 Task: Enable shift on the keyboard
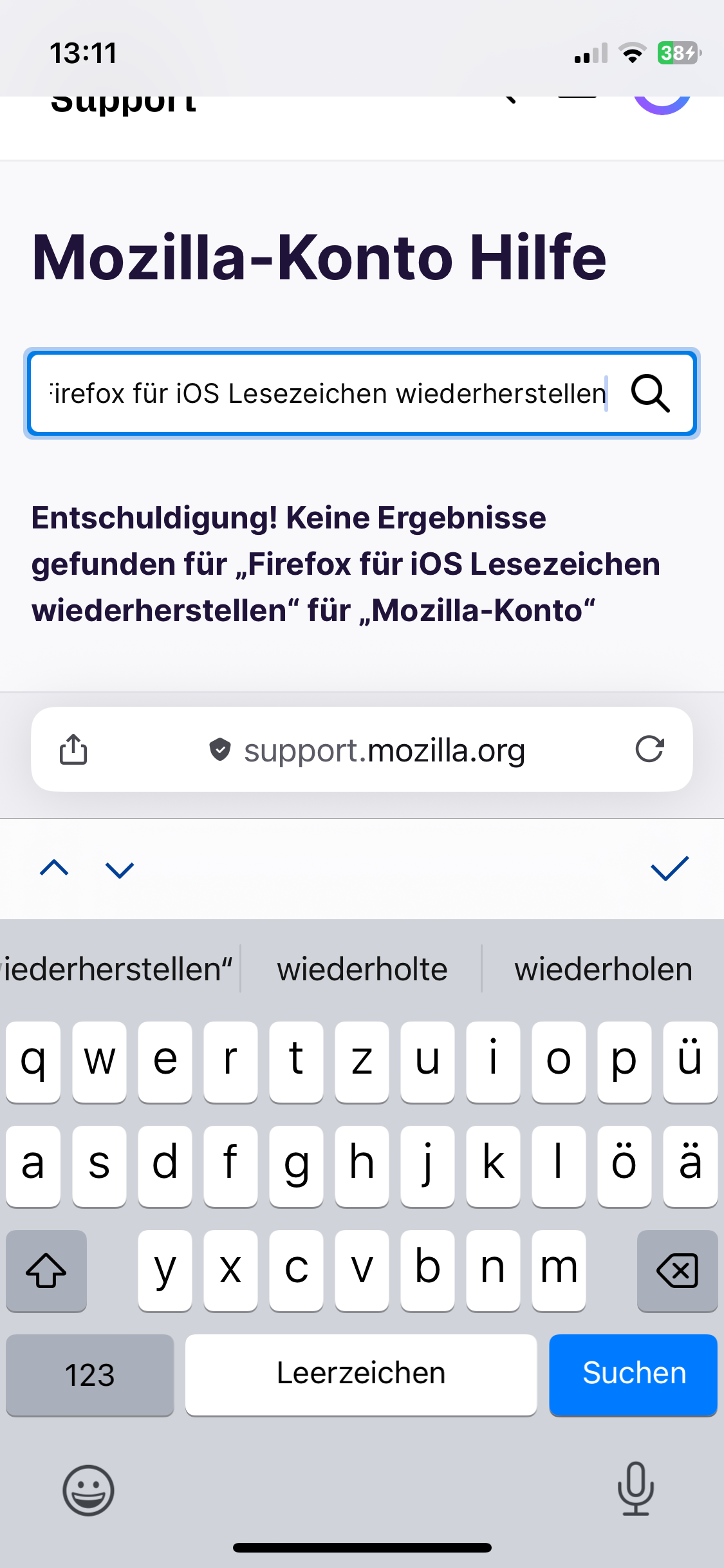point(46,1271)
